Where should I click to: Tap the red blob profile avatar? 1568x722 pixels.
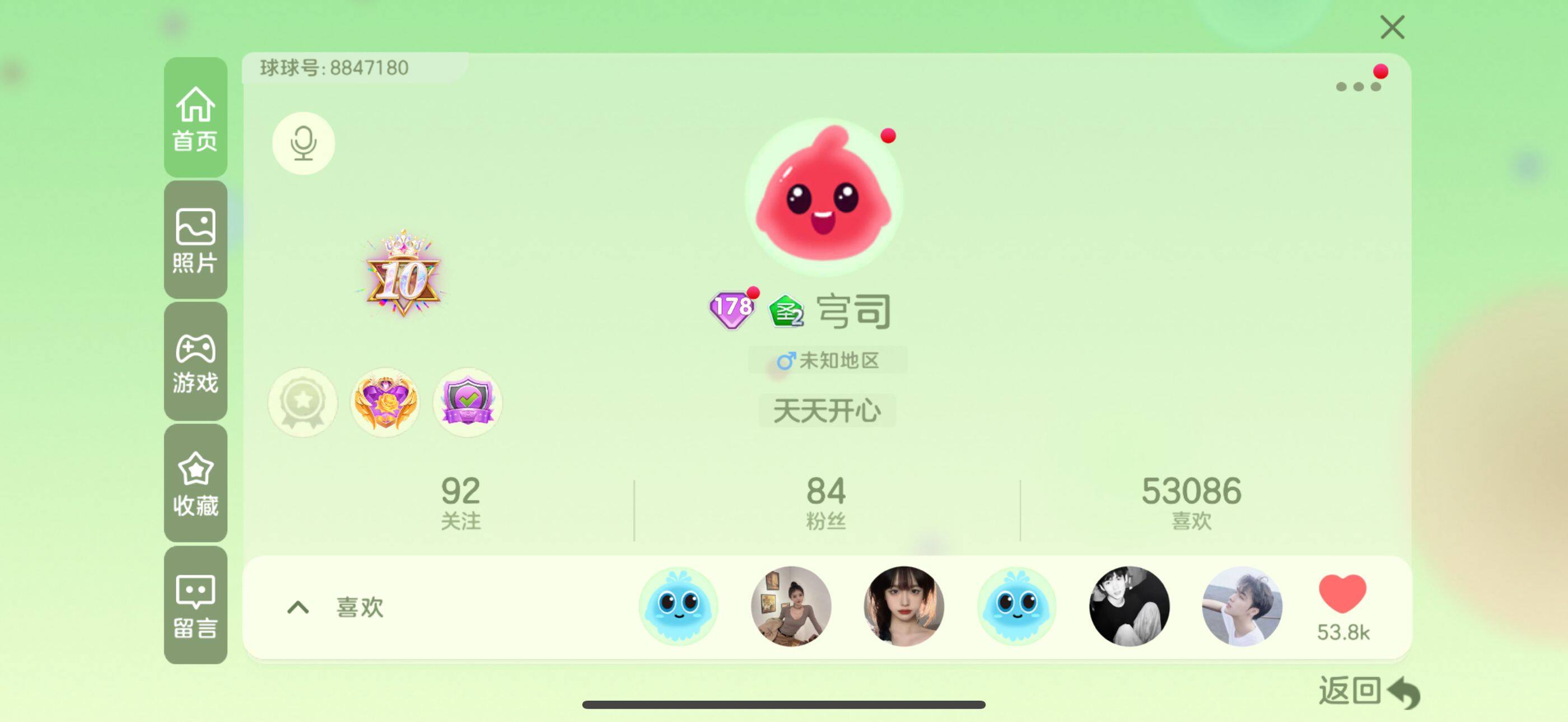[x=823, y=196]
